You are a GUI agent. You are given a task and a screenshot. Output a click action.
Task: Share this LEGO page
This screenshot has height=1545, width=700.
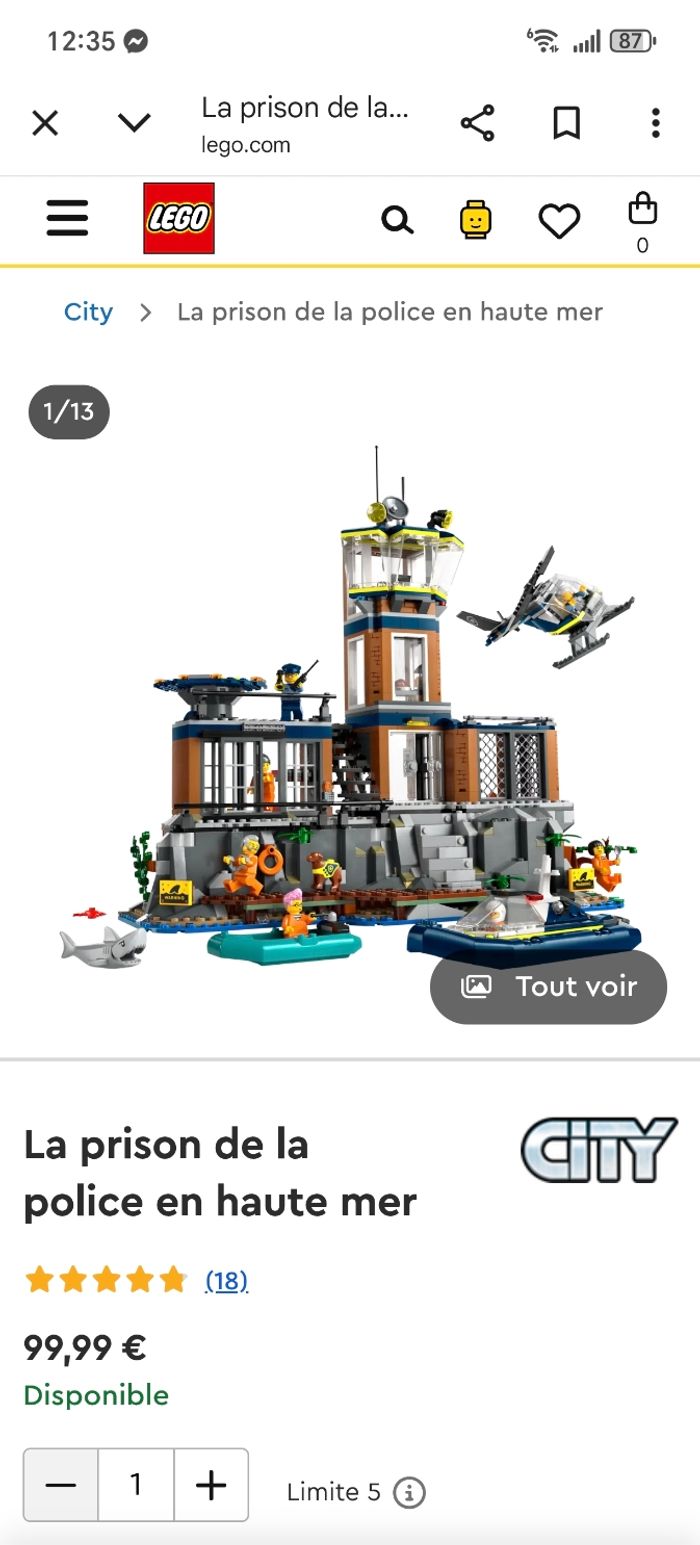[x=477, y=124]
